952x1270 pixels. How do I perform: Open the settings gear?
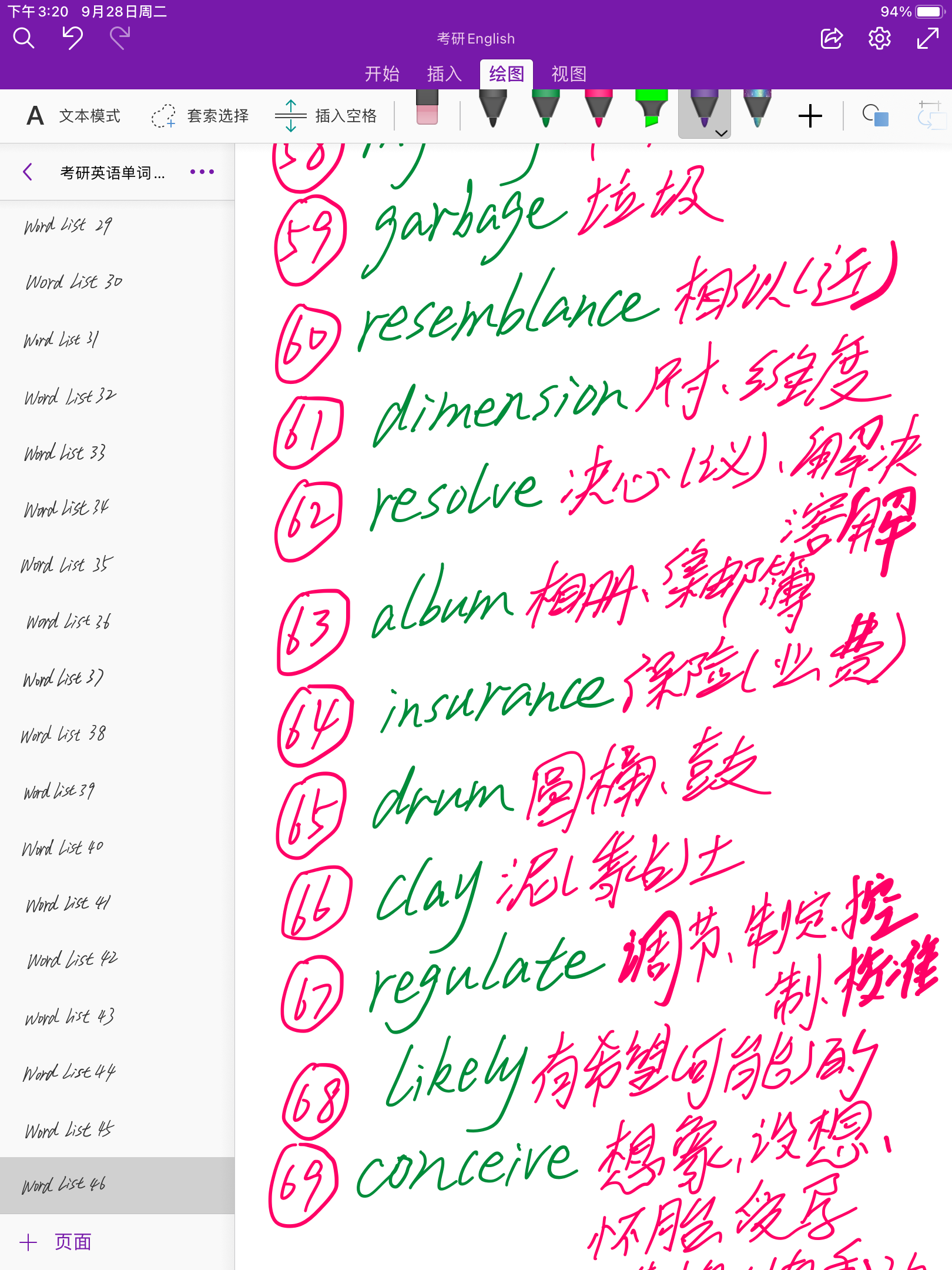[879, 39]
